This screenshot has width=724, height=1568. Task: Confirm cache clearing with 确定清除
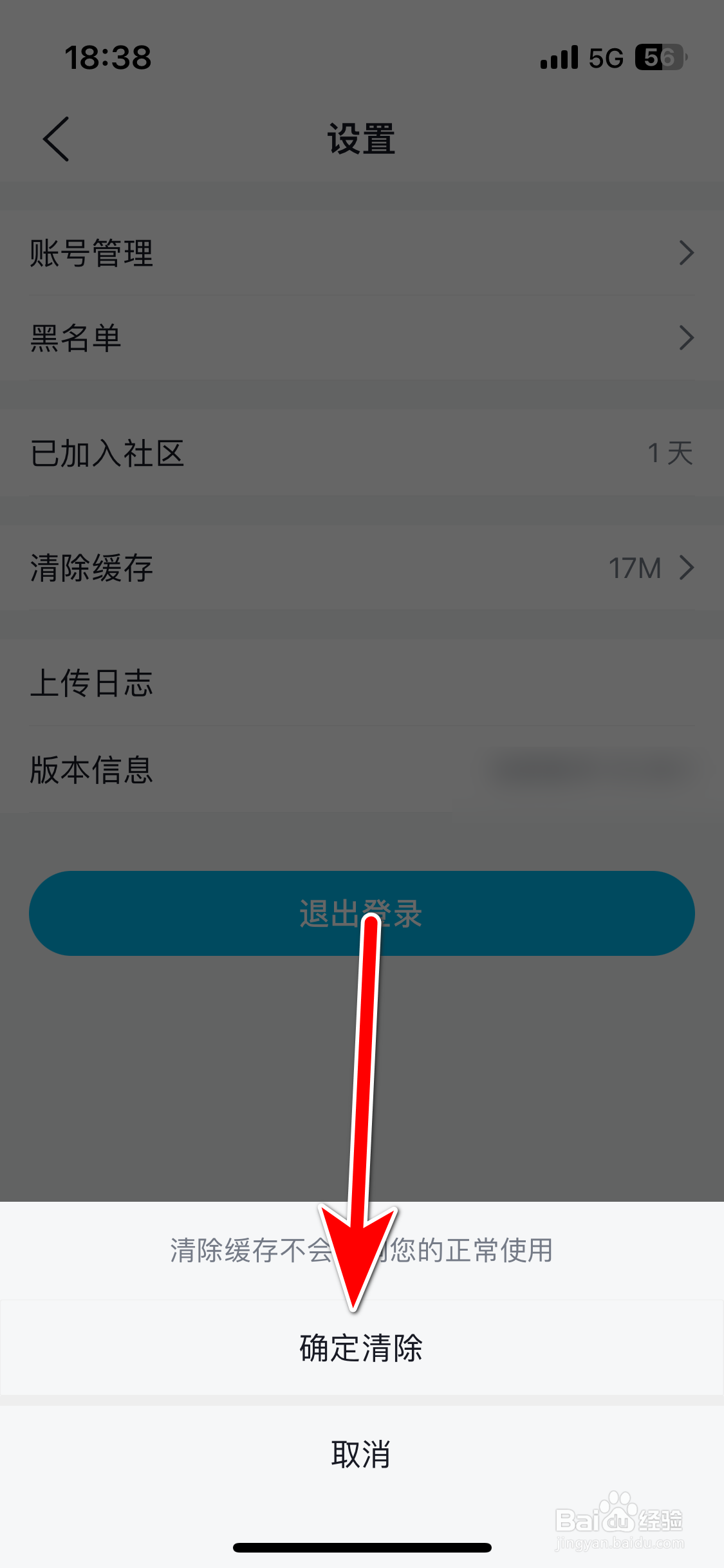(362, 1349)
